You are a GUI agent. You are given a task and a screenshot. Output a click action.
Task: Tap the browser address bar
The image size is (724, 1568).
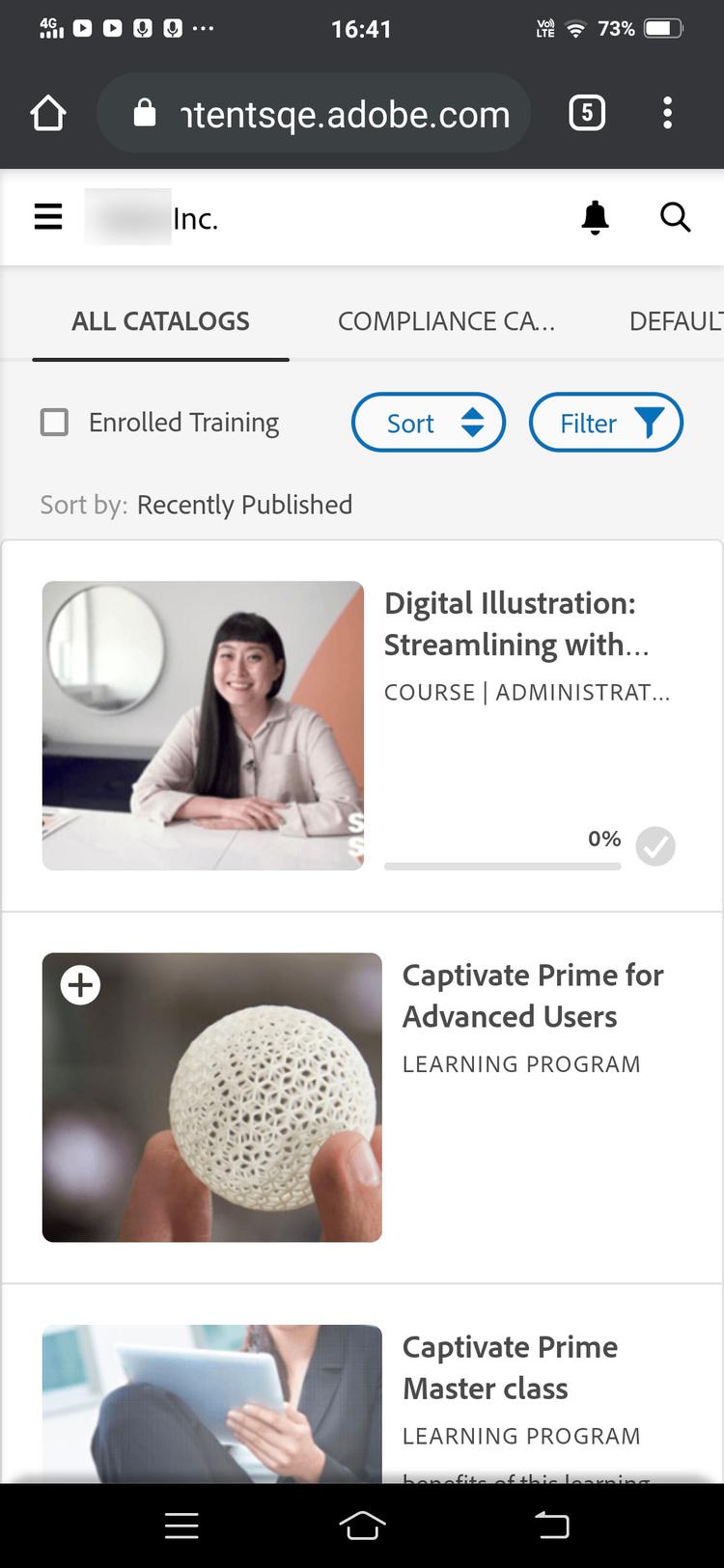tap(328, 114)
